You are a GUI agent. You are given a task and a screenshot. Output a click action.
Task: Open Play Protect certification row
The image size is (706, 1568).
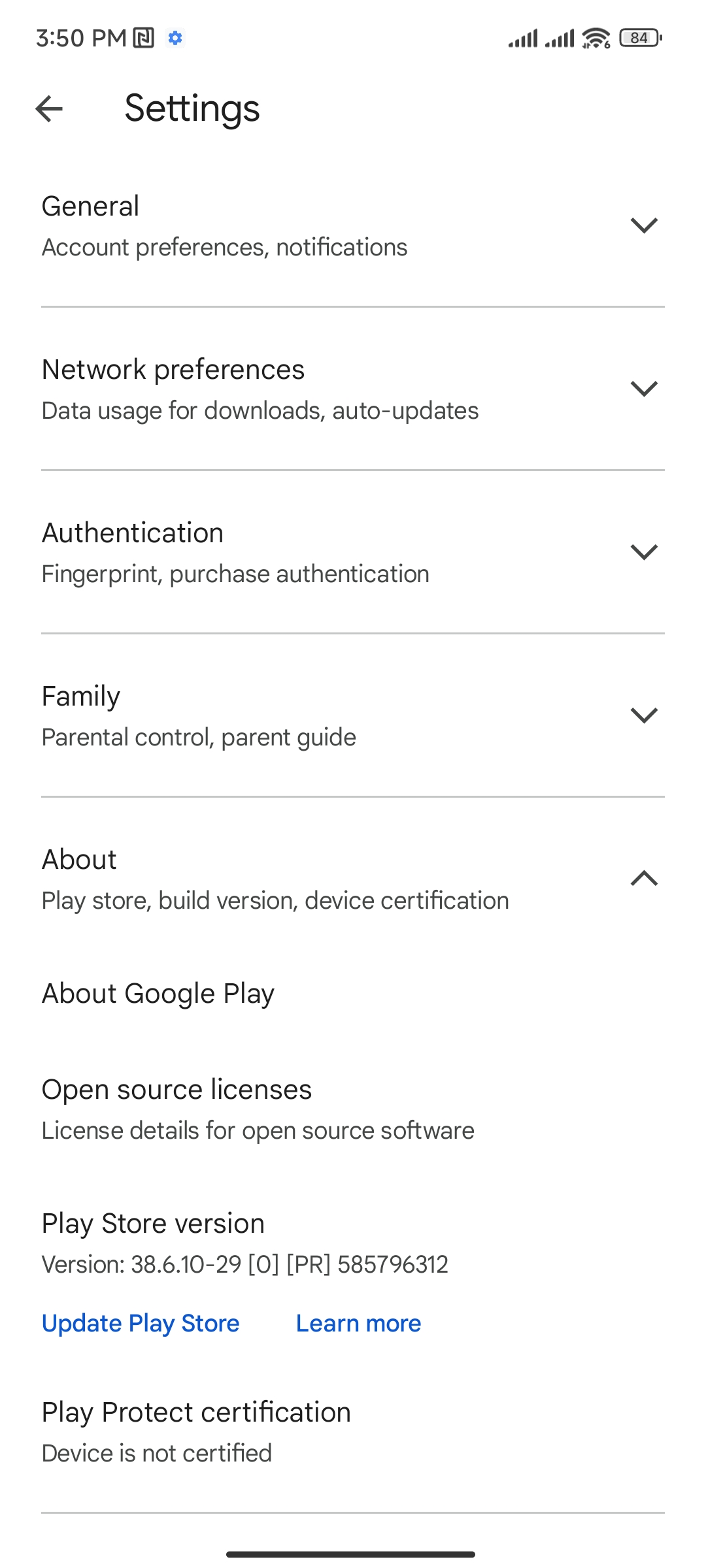[353, 1431]
